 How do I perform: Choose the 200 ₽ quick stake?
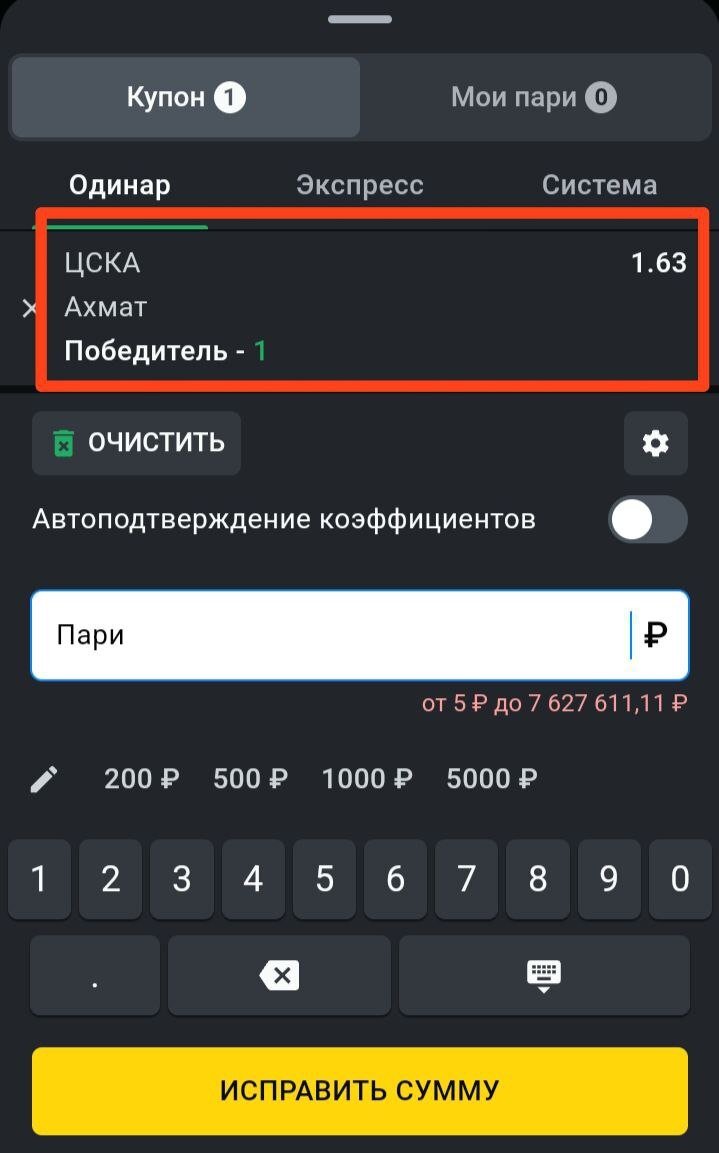[x=142, y=779]
